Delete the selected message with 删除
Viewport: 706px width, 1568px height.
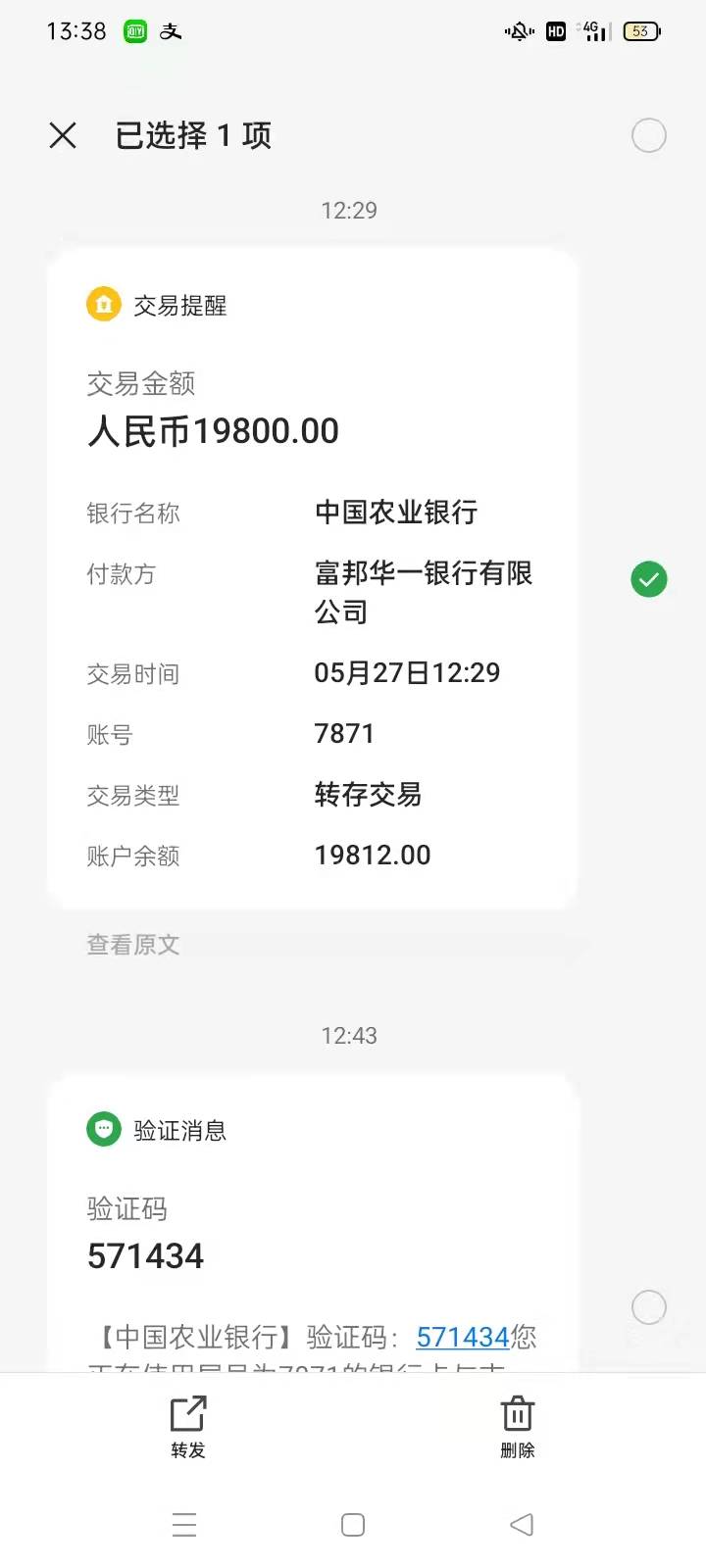pos(518,1427)
